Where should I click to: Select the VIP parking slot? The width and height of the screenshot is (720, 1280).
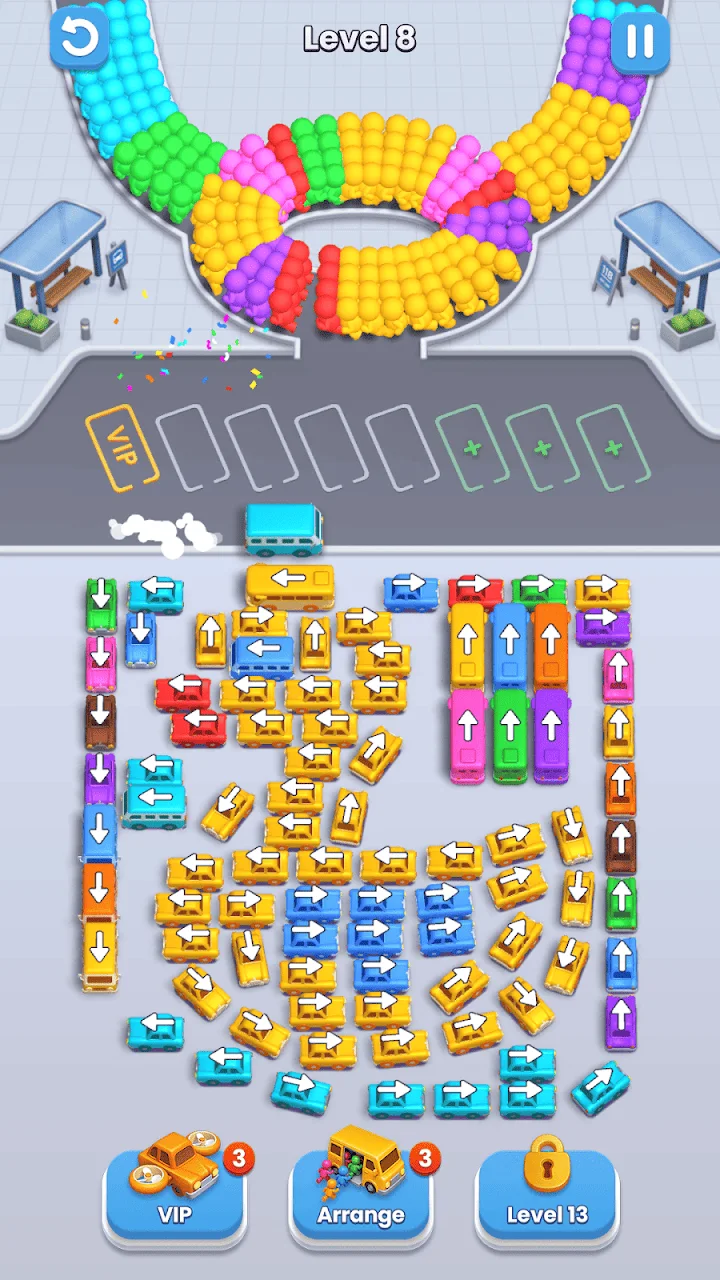tap(123, 447)
